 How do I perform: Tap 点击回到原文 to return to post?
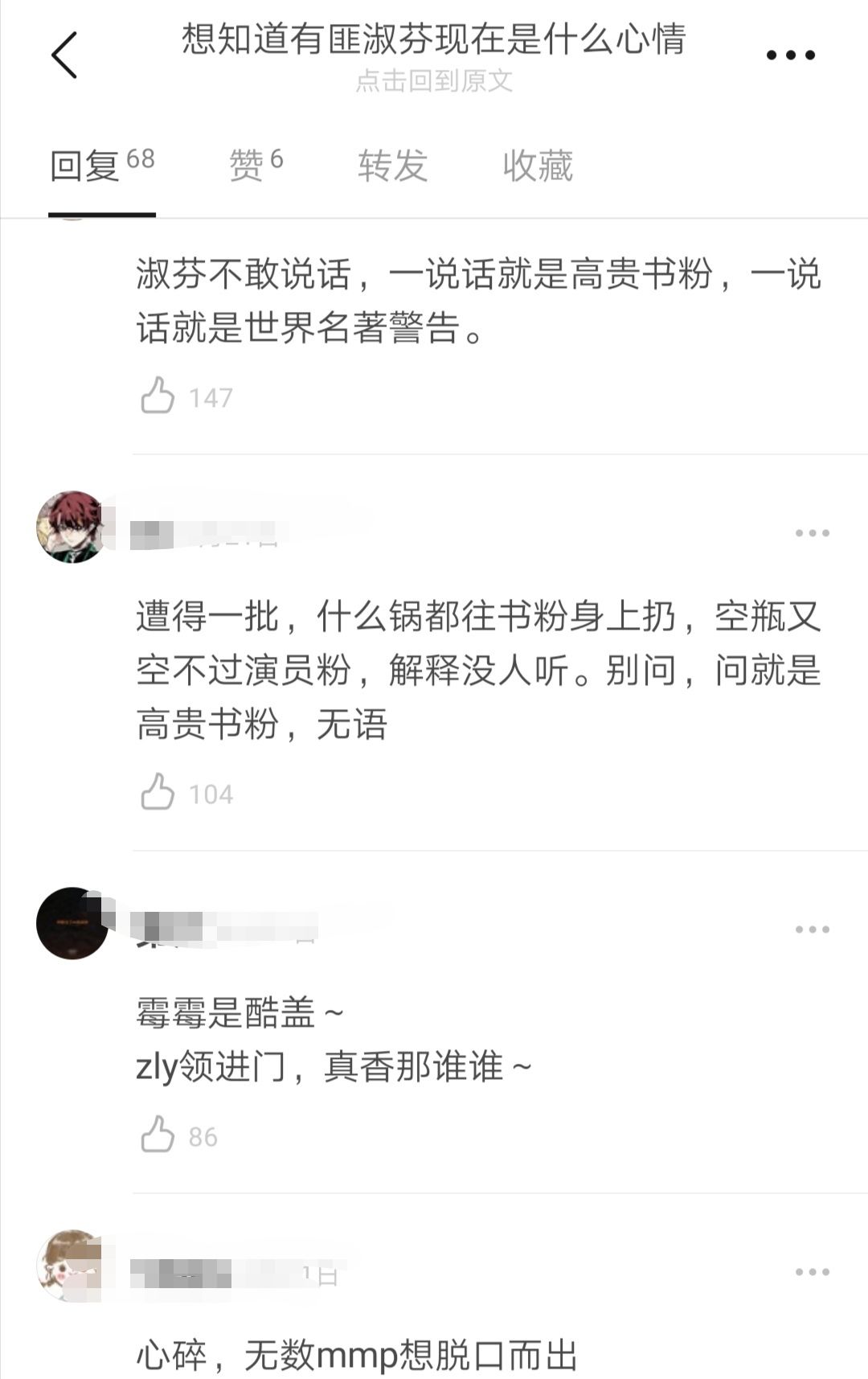coord(433,81)
